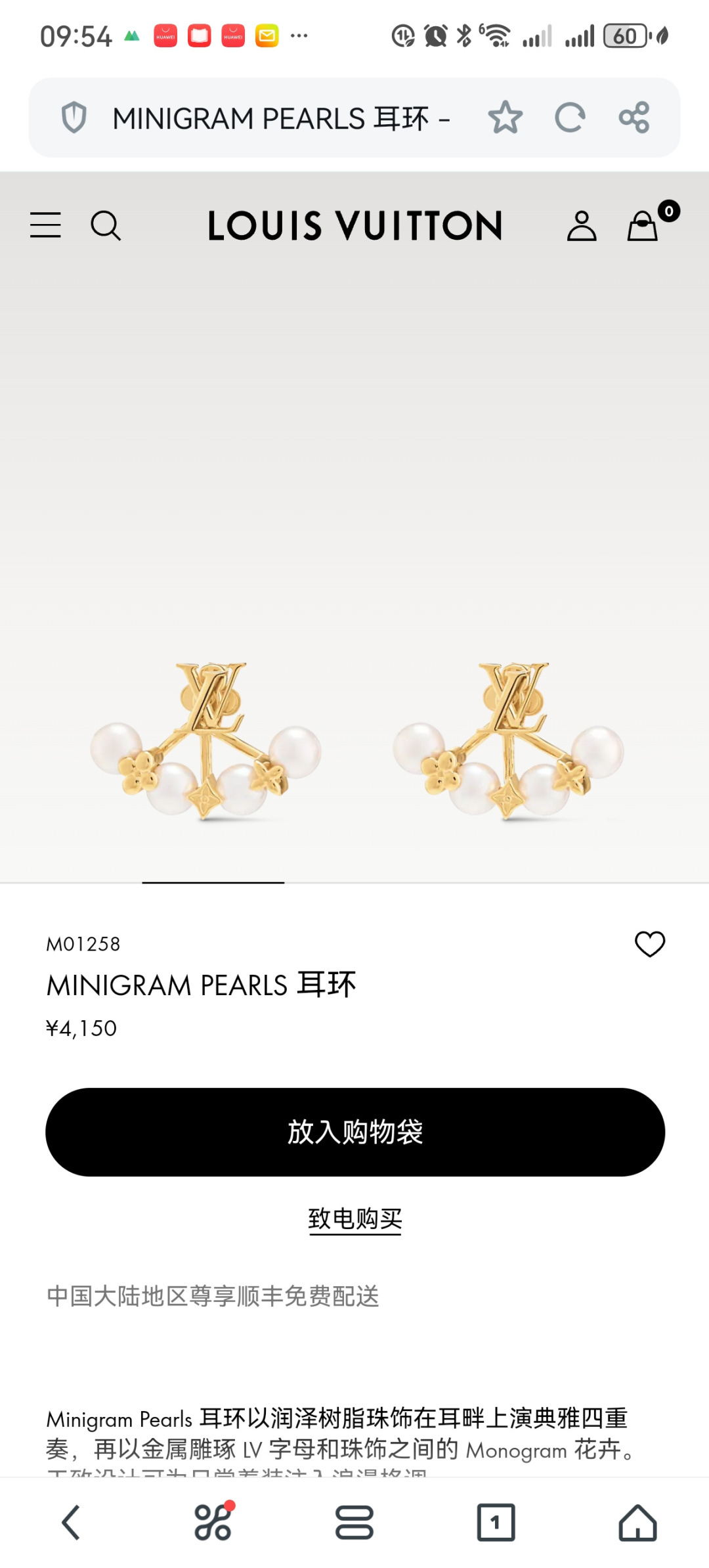Share this page from the address bar

634,118
